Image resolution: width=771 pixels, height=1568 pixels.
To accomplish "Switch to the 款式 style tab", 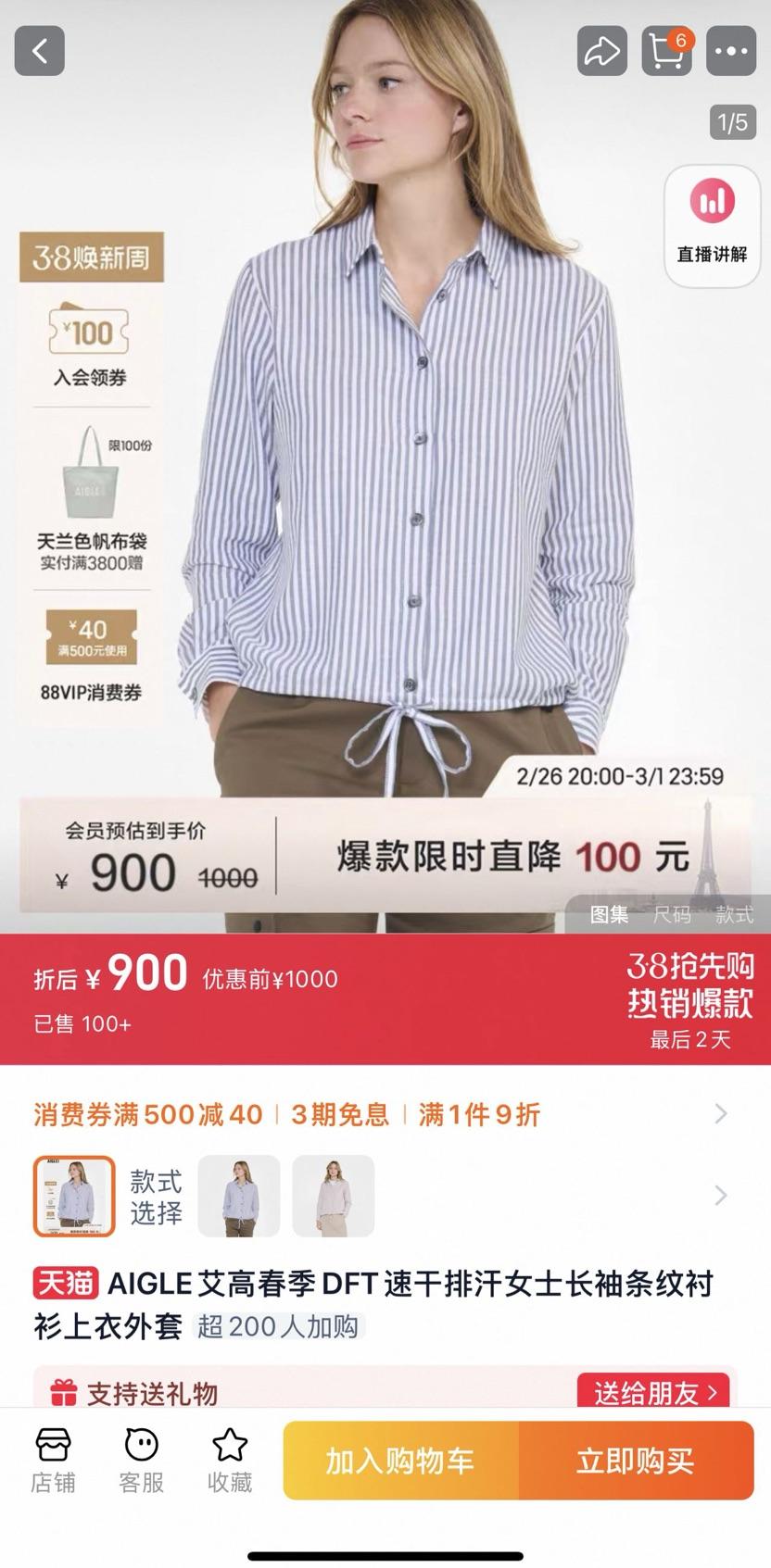I will [x=734, y=915].
